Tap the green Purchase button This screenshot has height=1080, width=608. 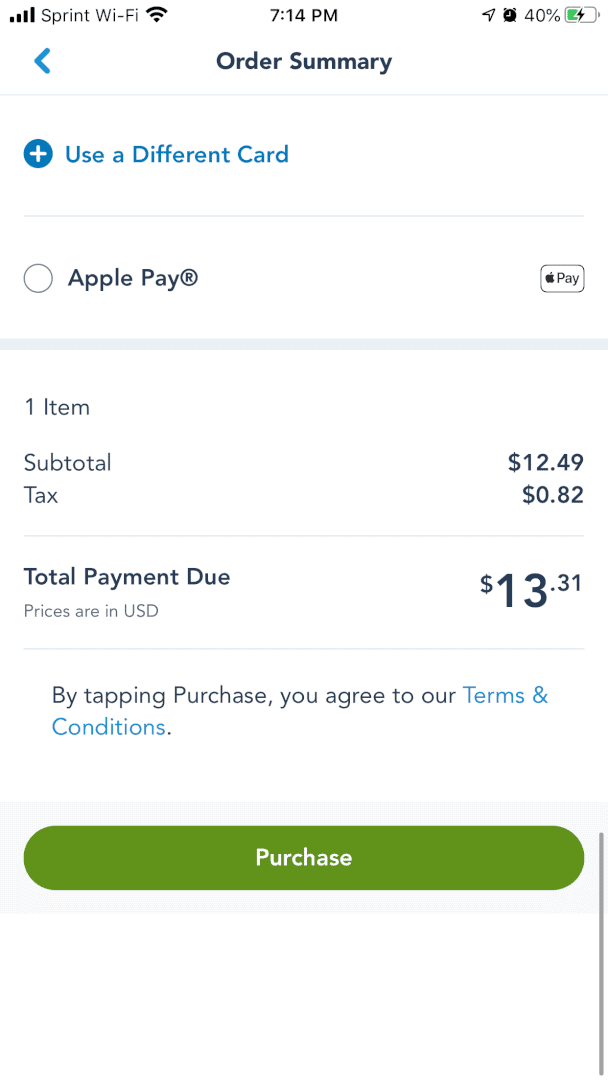click(303, 858)
